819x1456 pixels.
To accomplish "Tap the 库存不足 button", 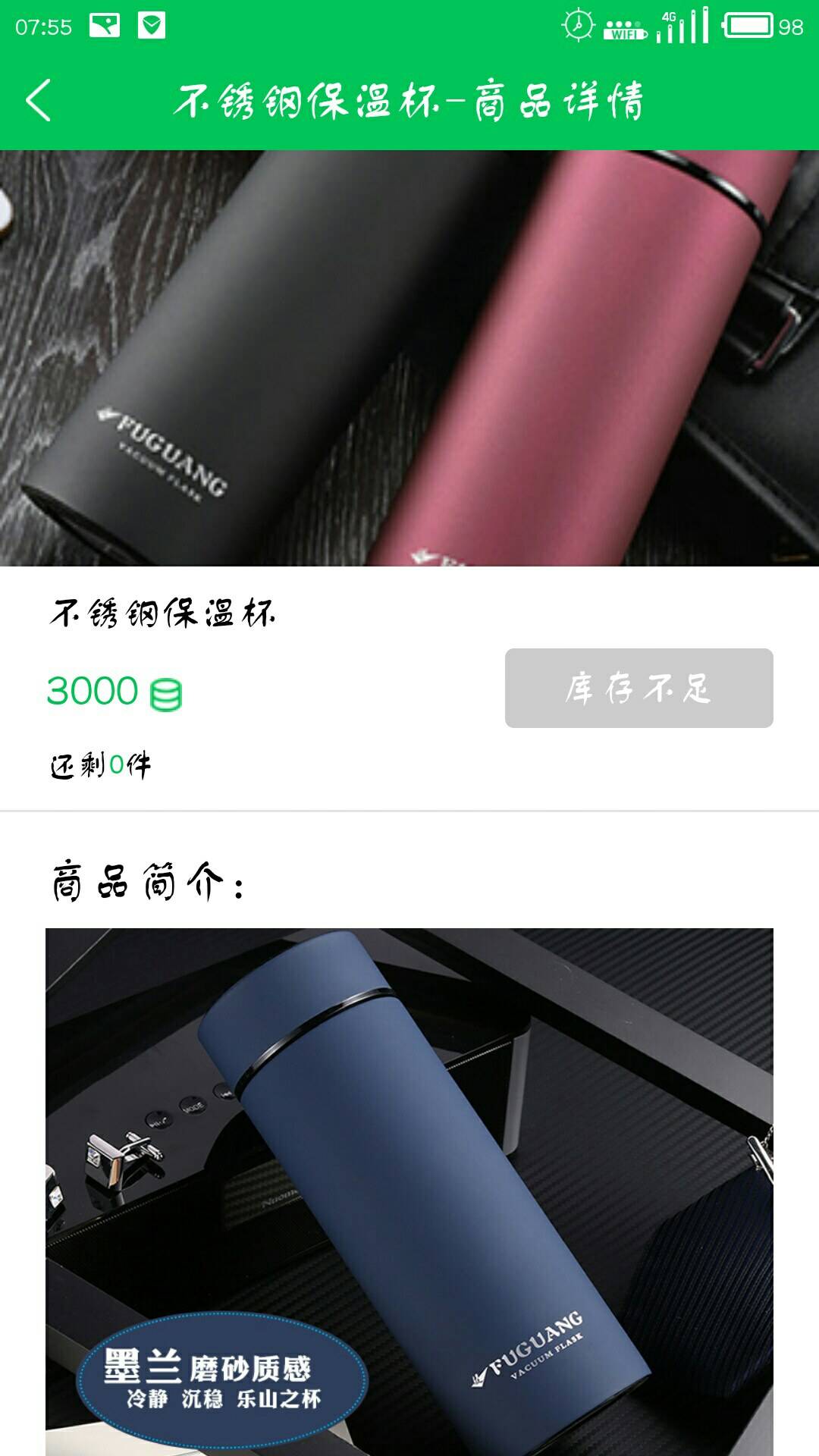I will point(639,688).
